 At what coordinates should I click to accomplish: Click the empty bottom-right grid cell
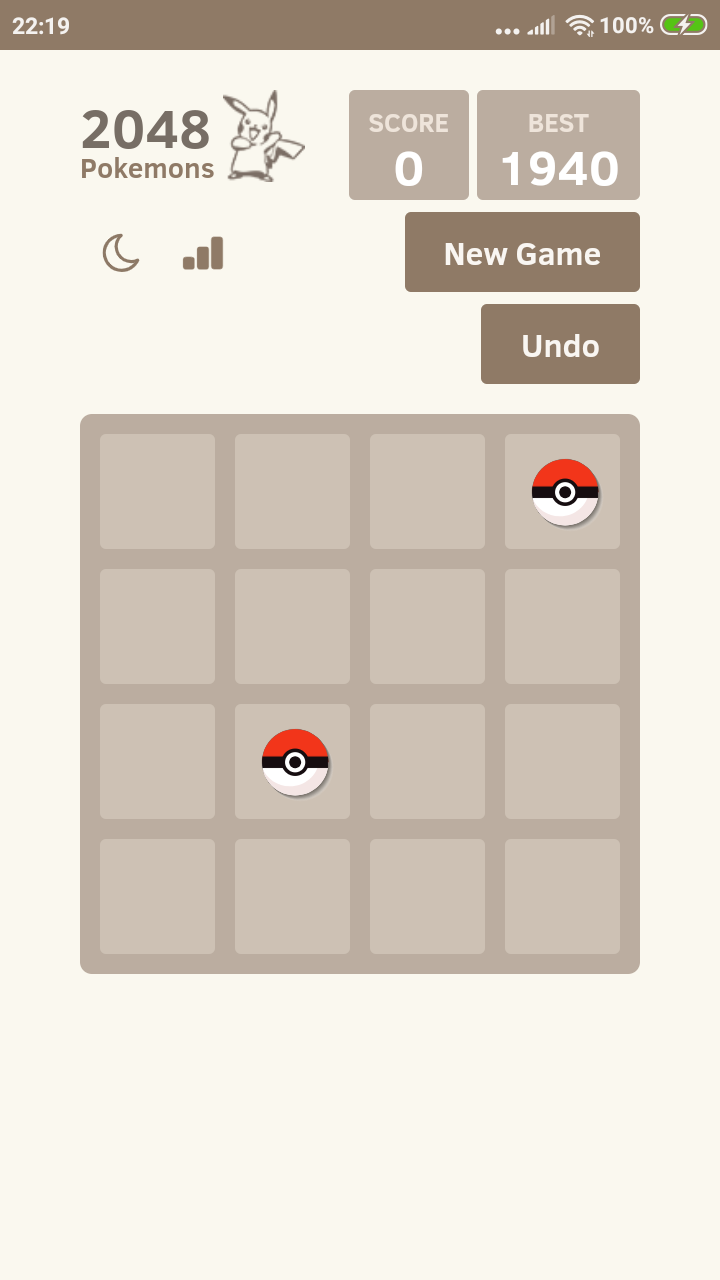[562, 896]
